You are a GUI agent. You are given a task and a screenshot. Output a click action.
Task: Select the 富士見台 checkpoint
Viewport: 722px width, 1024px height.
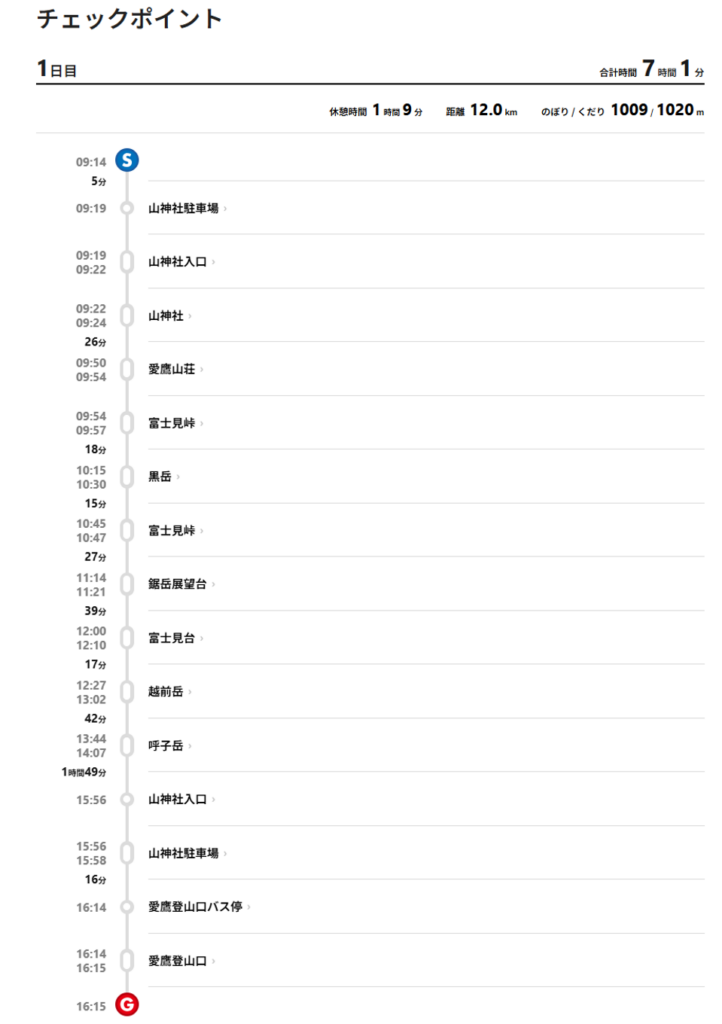pyautogui.click(x=176, y=638)
